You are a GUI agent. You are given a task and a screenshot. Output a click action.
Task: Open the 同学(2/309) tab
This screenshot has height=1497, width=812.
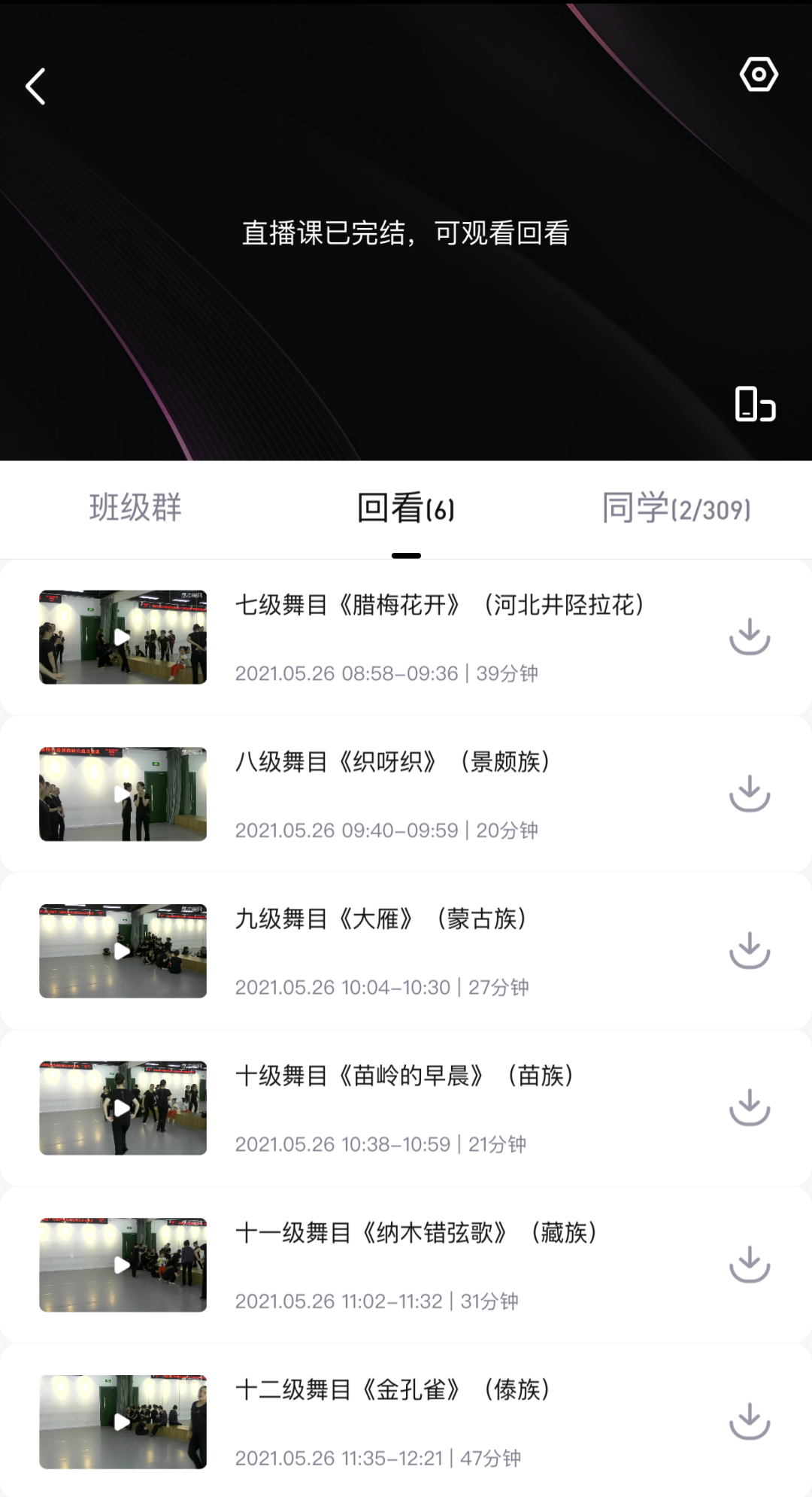point(676,509)
